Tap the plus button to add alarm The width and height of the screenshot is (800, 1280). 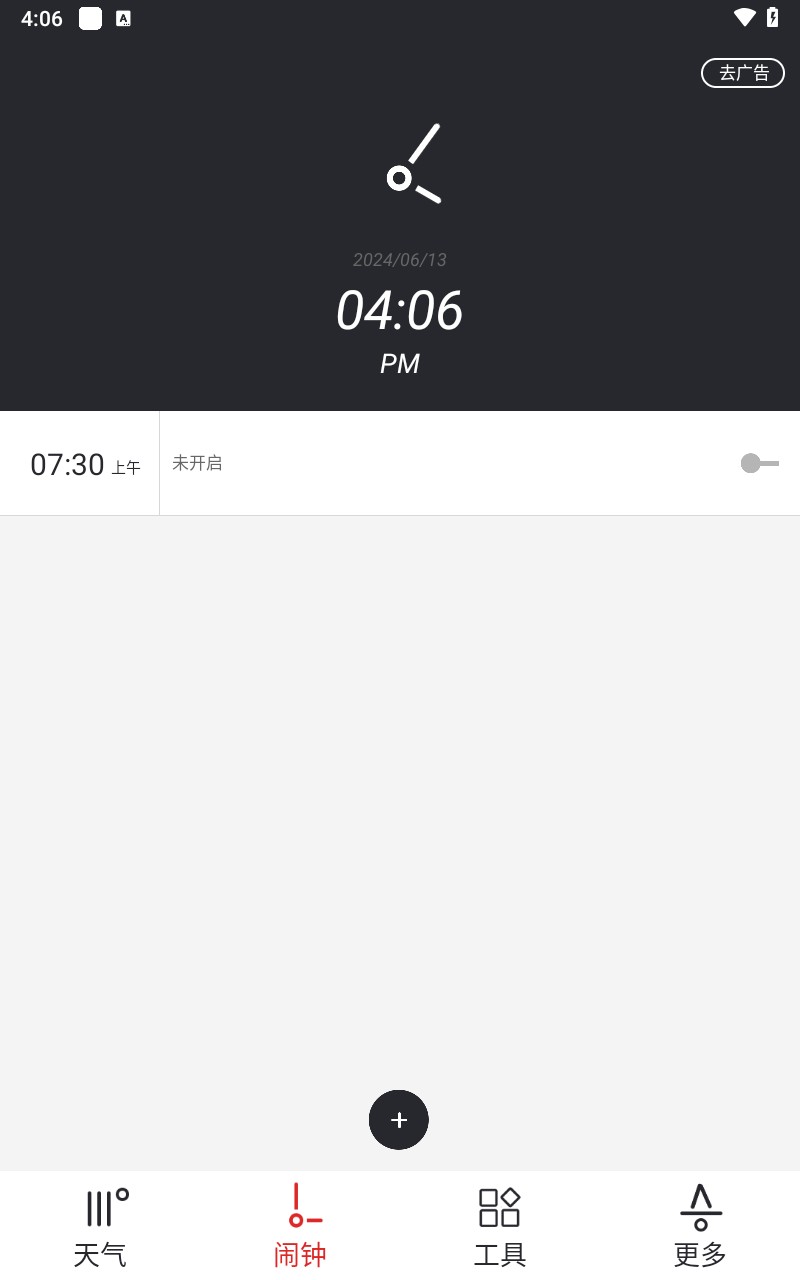[399, 1120]
